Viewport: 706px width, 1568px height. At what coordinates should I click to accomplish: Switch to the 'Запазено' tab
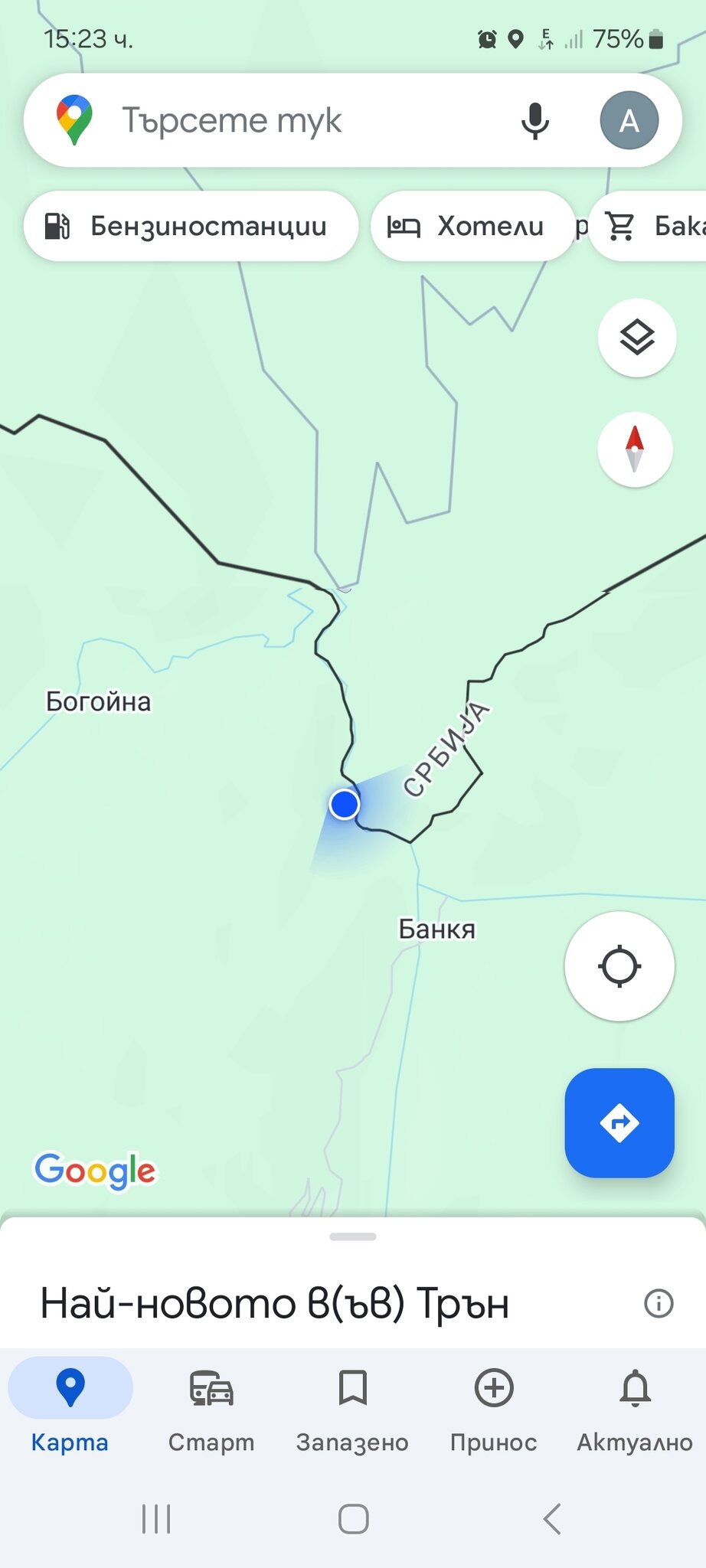[352, 1409]
